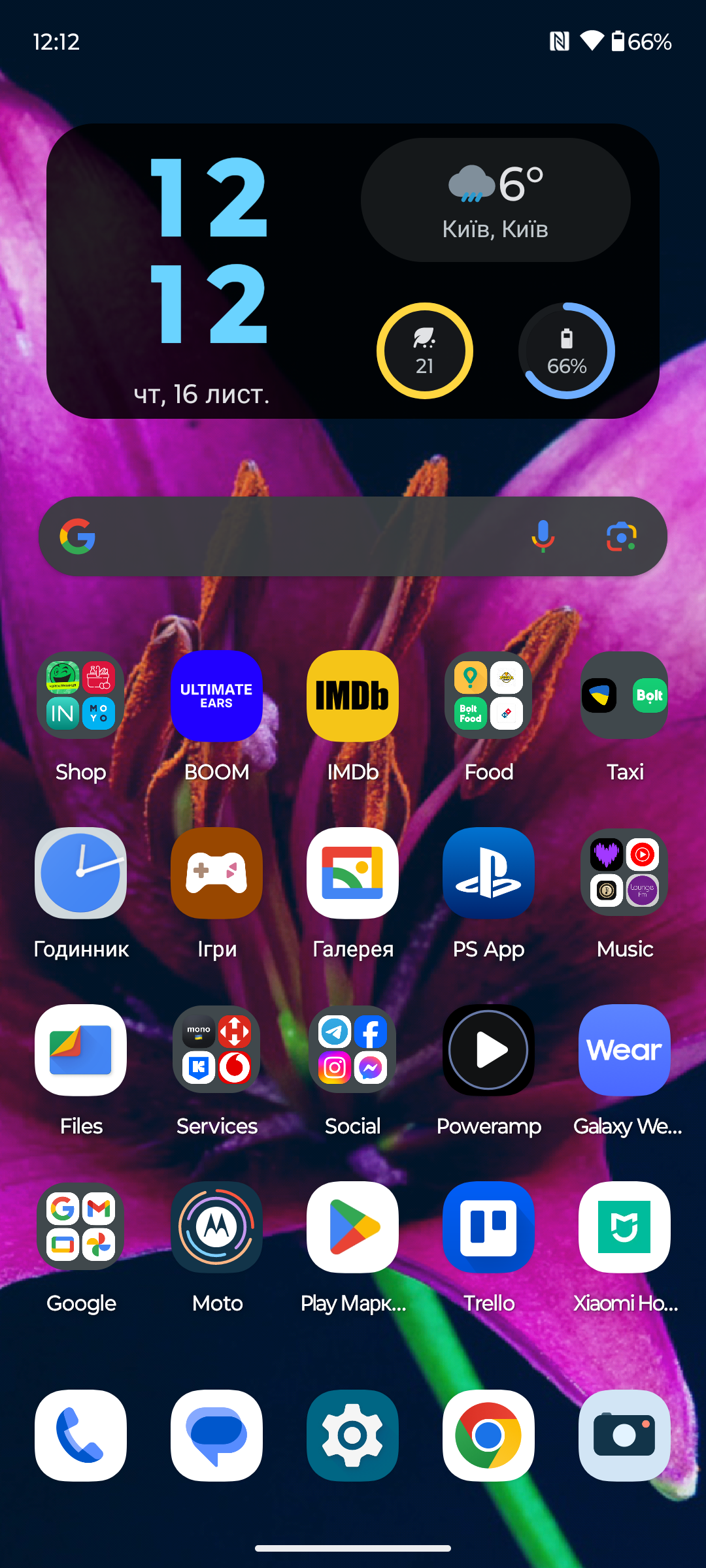Launch Poweramp music player
706x1568 pixels.
click(488, 1051)
